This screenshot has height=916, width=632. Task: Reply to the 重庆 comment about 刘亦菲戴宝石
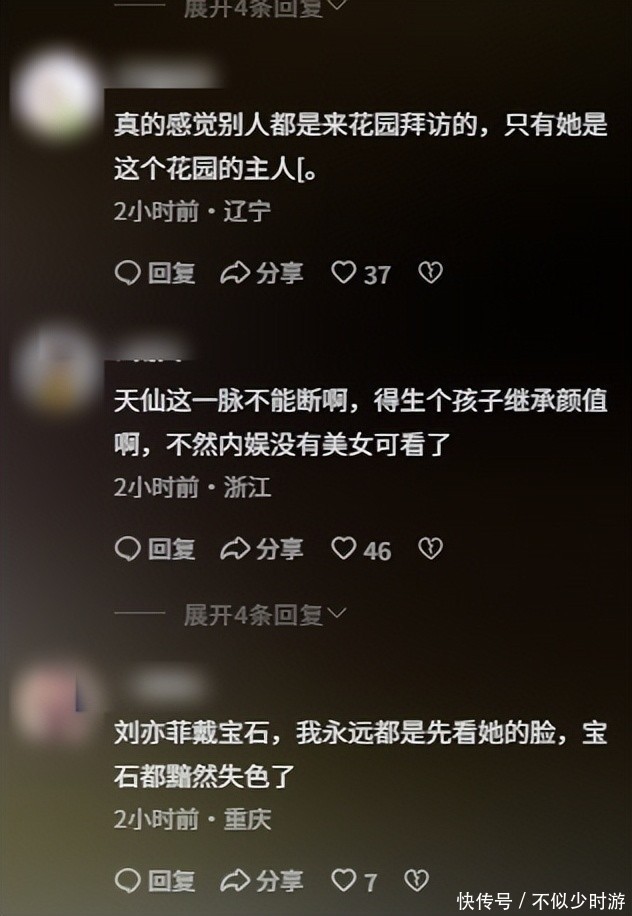[x=155, y=881]
